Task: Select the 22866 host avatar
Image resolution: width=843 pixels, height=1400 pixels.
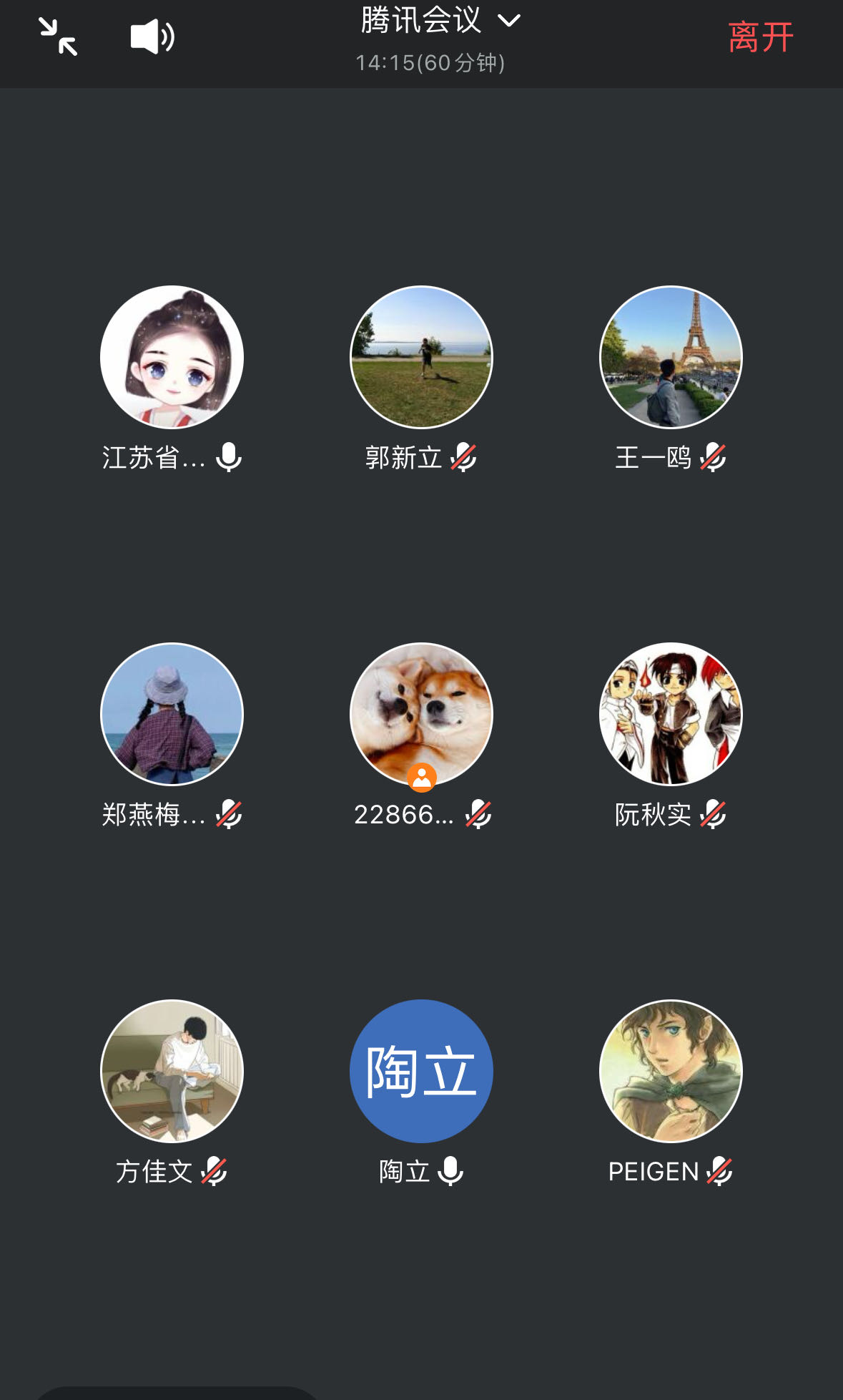Action: coord(421,714)
